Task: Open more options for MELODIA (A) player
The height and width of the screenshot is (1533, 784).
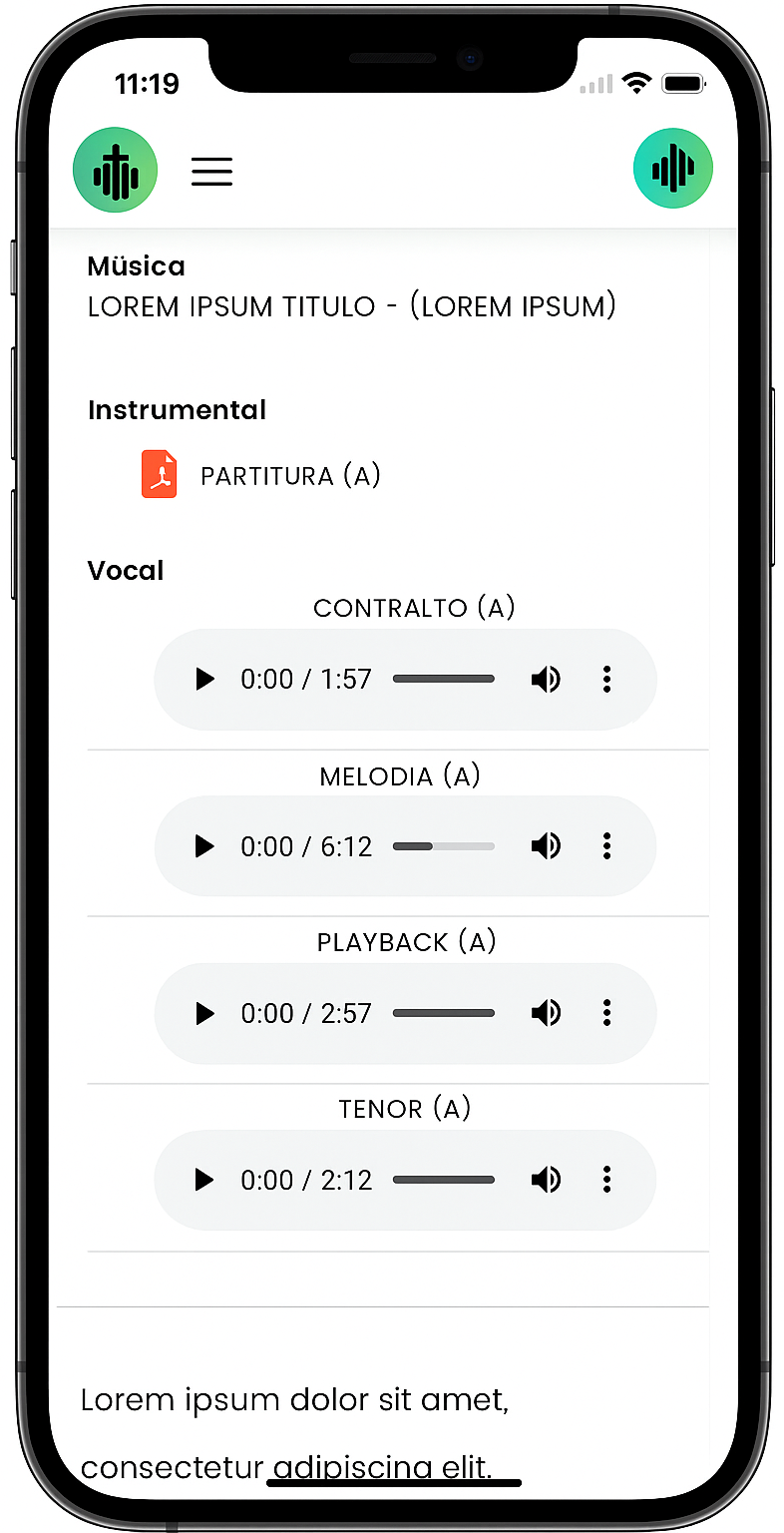Action: (x=606, y=847)
